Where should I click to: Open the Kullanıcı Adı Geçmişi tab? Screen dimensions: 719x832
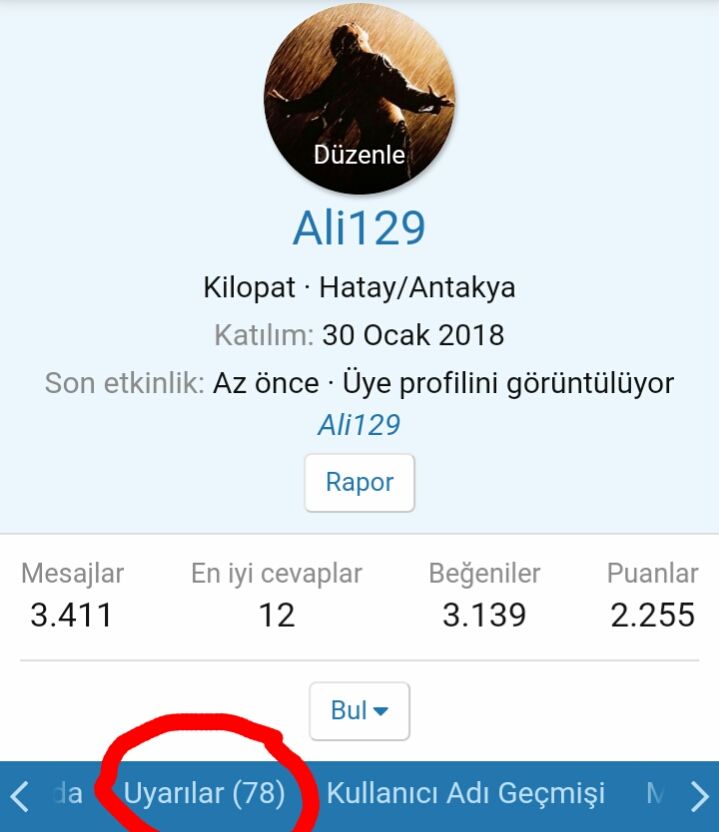465,794
